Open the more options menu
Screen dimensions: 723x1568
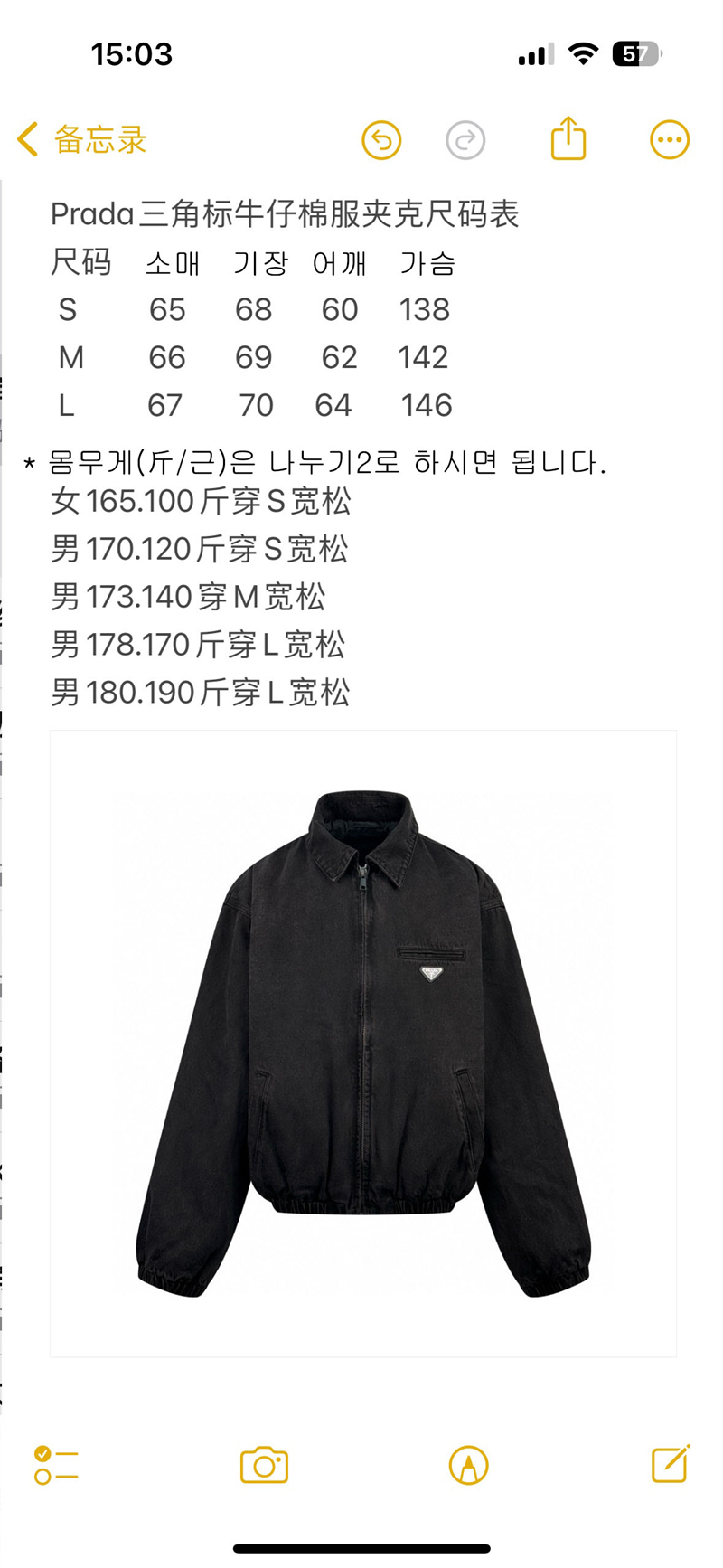click(670, 140)
